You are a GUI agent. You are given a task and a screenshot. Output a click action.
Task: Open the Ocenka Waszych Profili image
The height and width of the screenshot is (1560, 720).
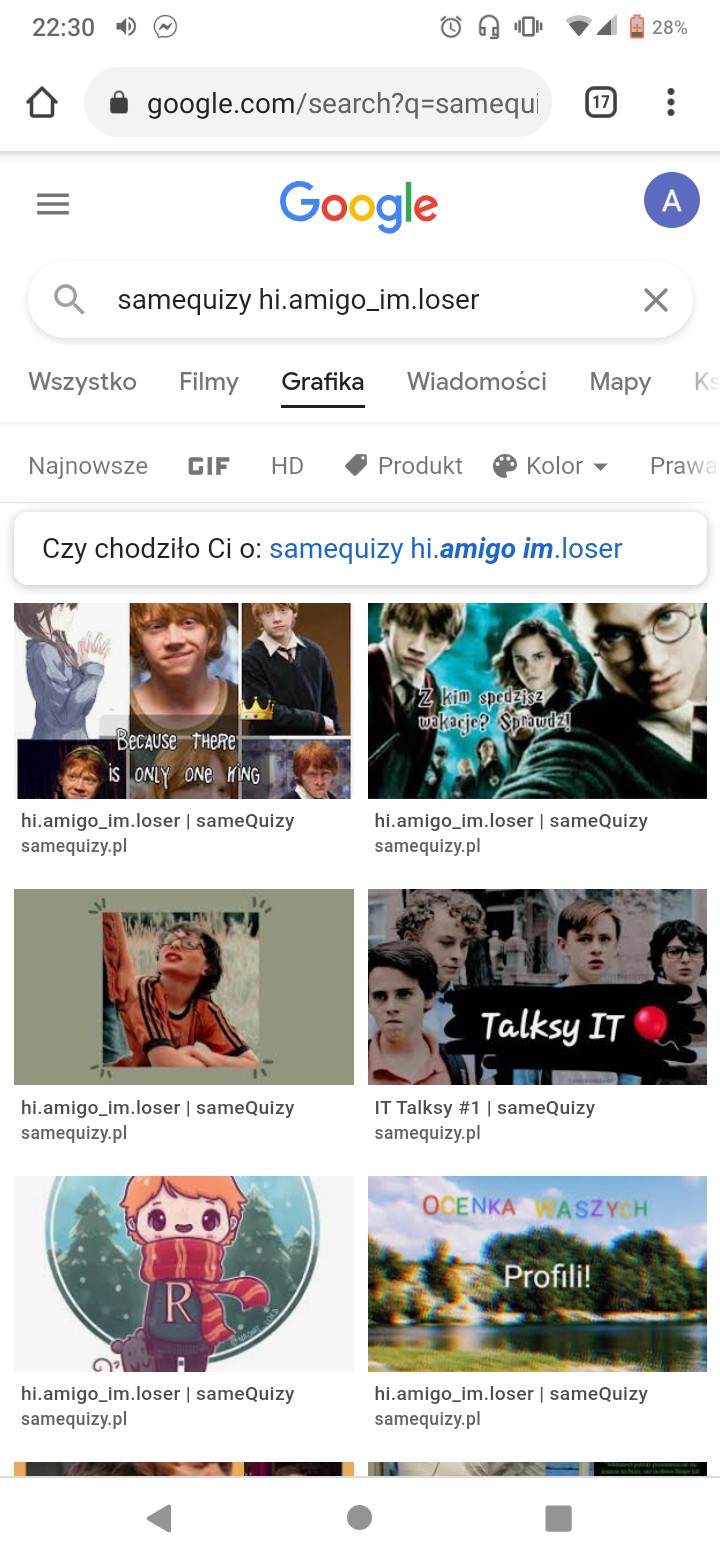click(537, 1273)
